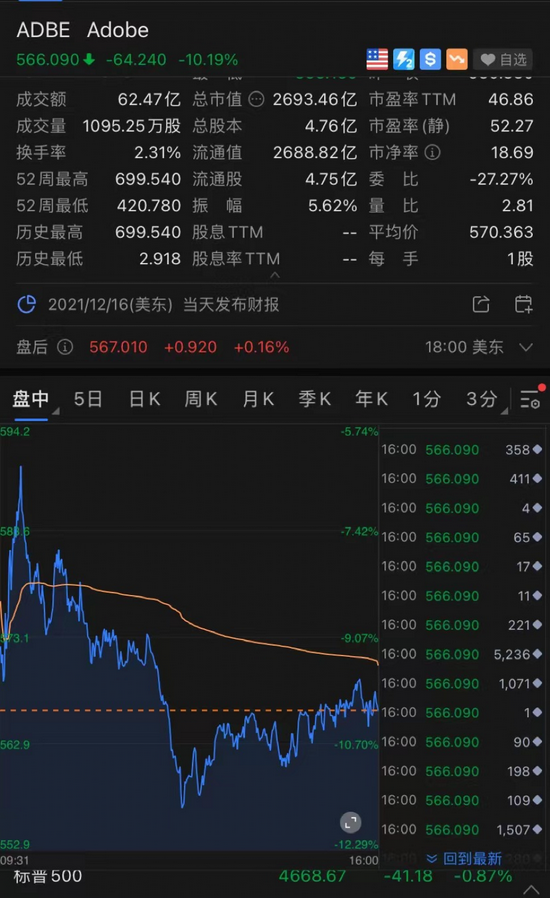550x898 pixels.
Task: Select the 1分 chart interval
Action: pos(427,399)
